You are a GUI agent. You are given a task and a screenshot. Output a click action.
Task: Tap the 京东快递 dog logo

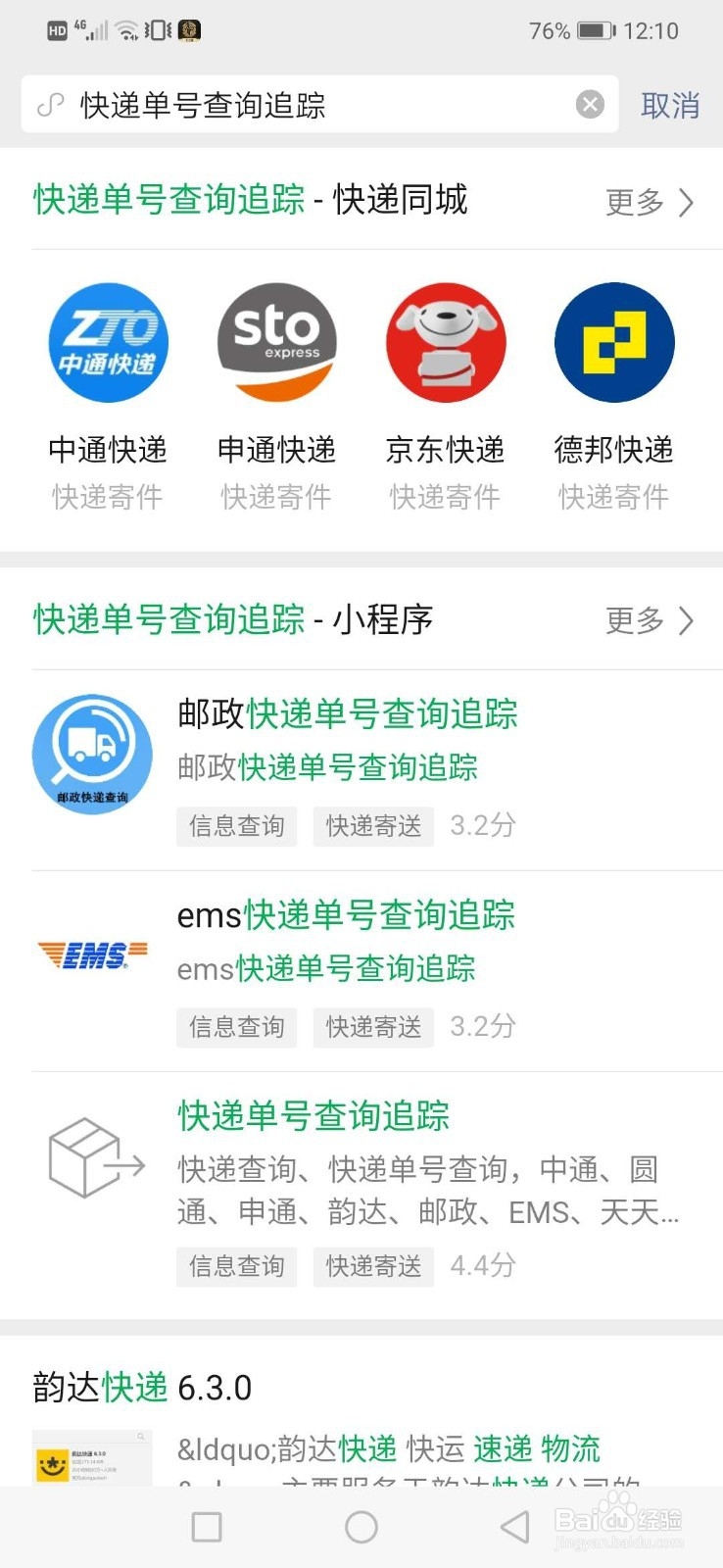[446, 342]
